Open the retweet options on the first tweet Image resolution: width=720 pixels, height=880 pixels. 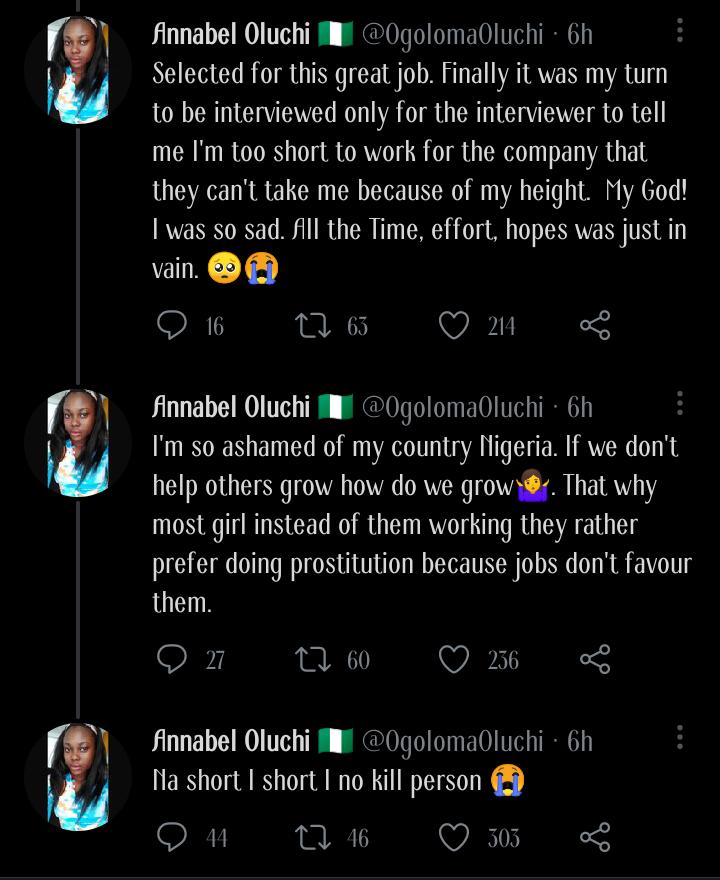point(315,324)
